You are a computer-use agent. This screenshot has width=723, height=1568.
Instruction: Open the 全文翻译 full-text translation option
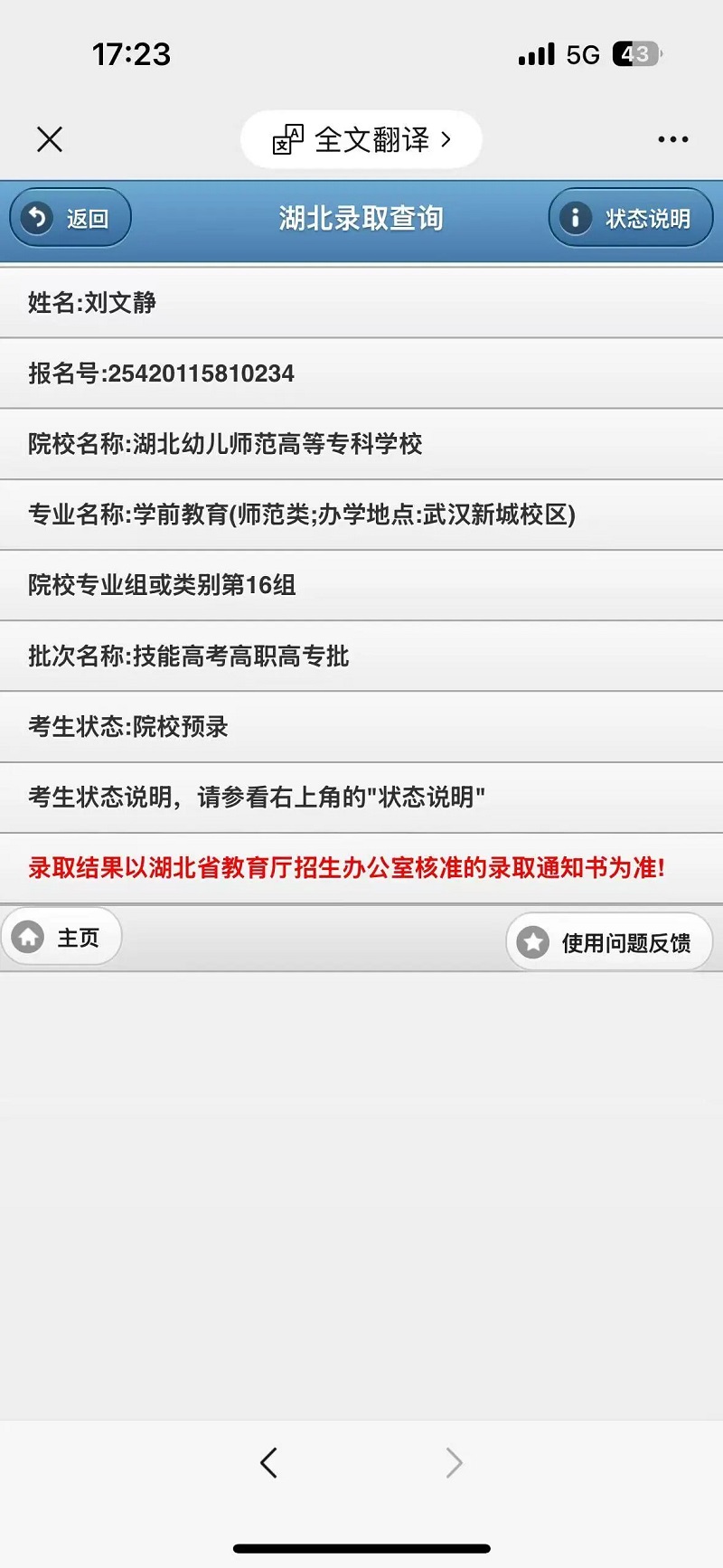[361, 139]
